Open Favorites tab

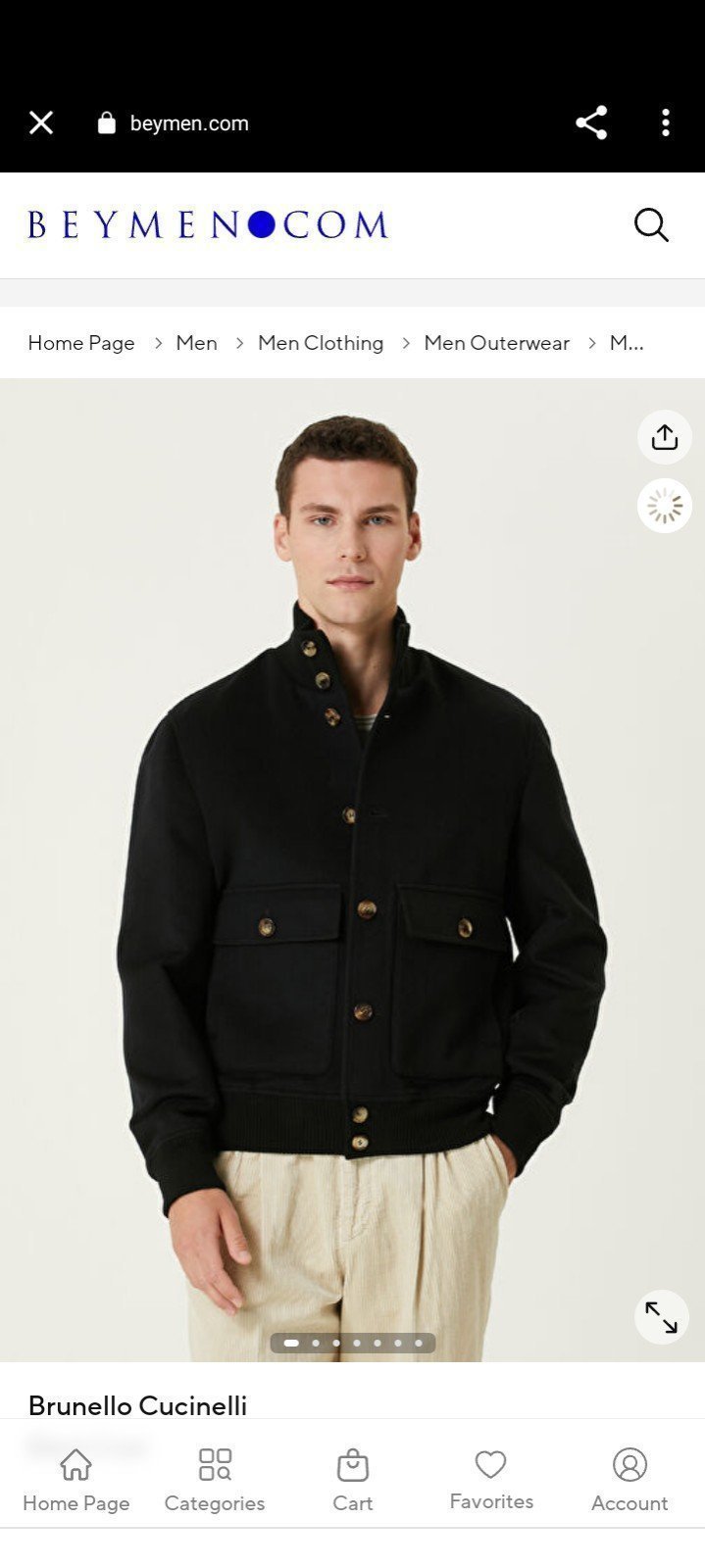pos(491,1481)
